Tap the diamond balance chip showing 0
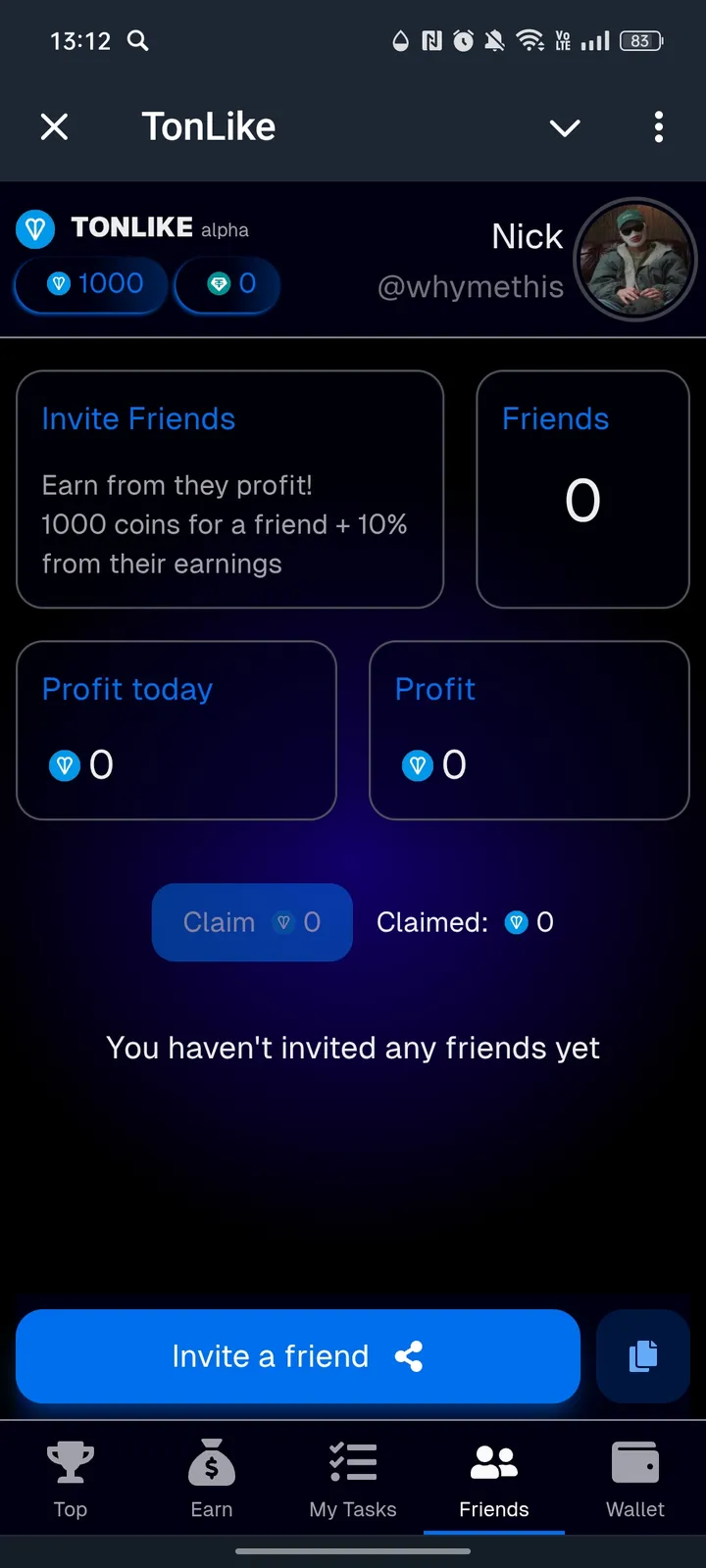The image size is (706, 1568). click(227, 284)
